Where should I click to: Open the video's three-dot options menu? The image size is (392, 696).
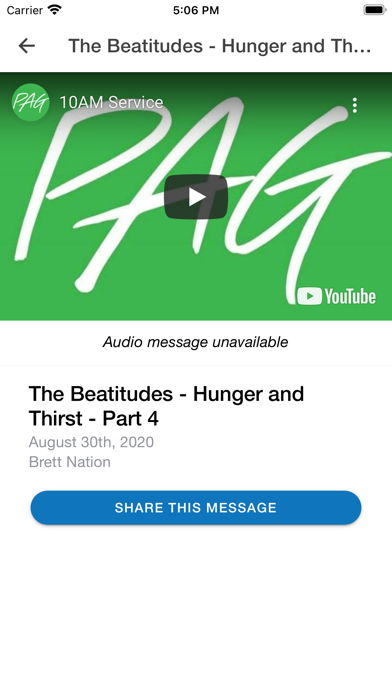[x=354, y=105]
